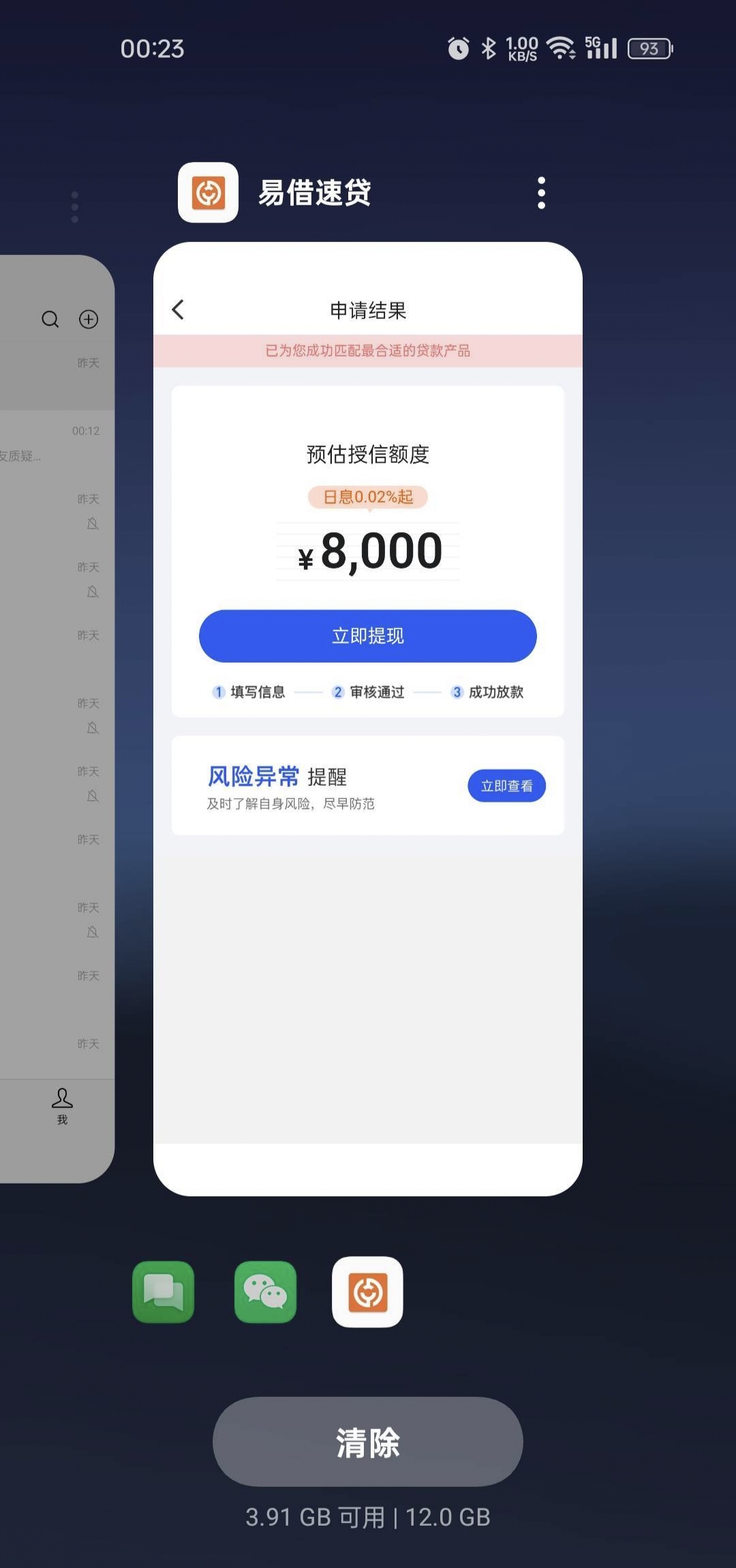The width and height of the screenshot is (736, 1568).
Task: Select the WeChat icon in the app strip
Action: pyautogui.click(x=266, y=1292)
